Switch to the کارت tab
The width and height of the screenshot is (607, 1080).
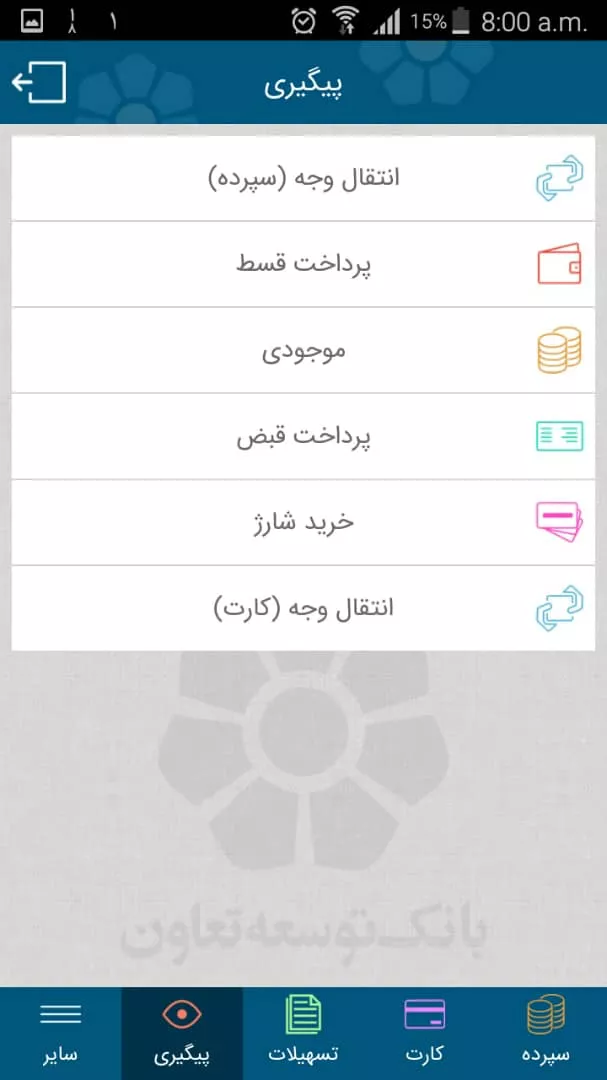[425, 1033]
